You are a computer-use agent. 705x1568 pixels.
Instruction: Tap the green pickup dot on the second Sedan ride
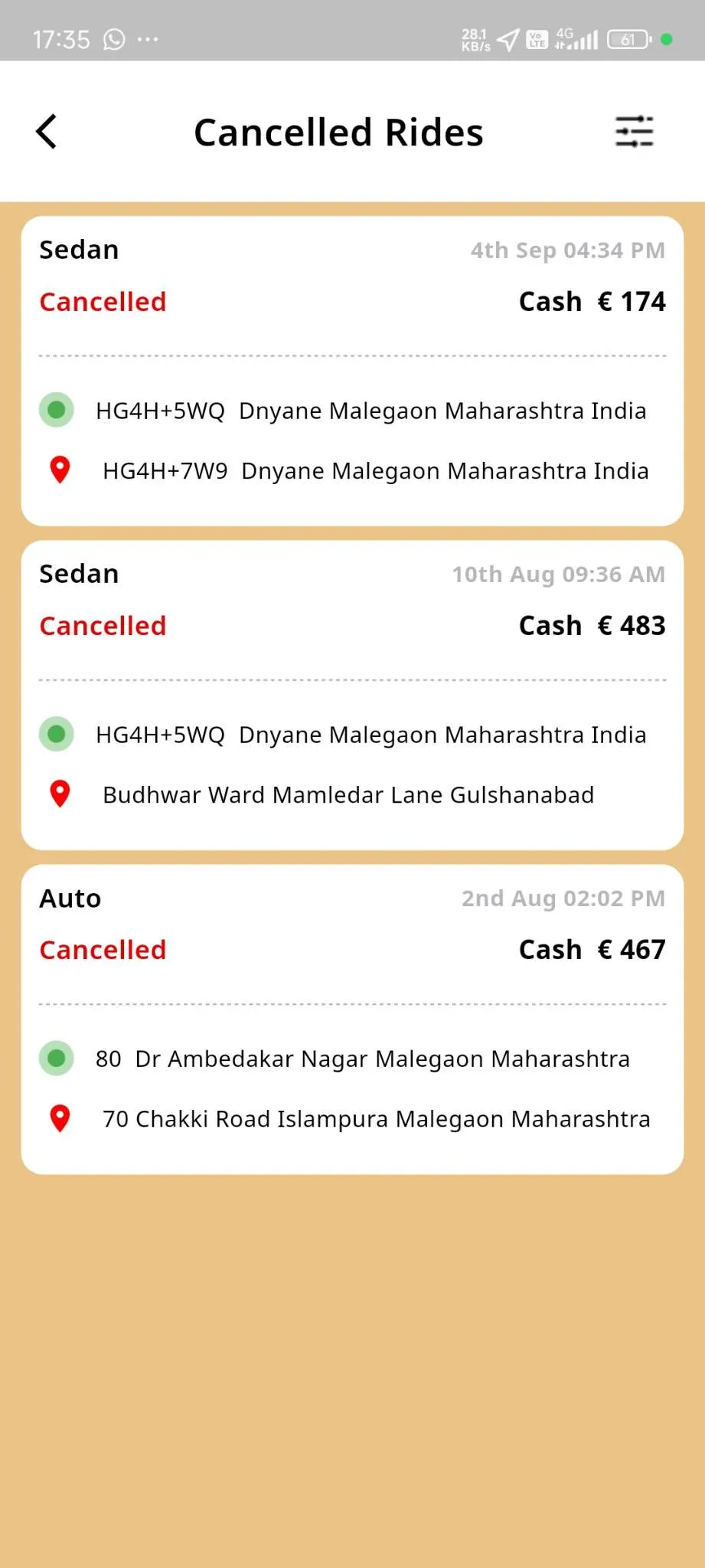click(x=55, y=733)
